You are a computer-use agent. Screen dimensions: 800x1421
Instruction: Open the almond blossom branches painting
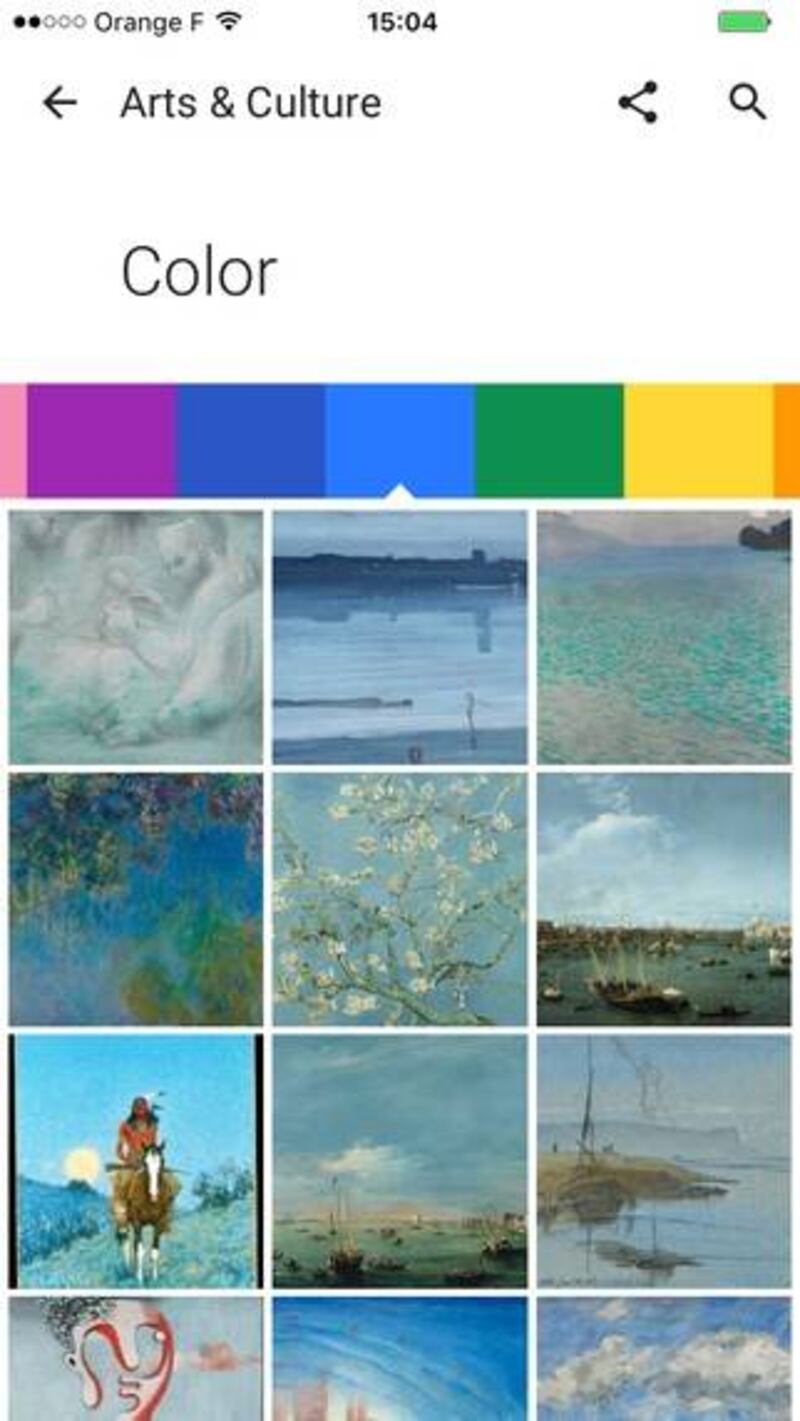400,899
